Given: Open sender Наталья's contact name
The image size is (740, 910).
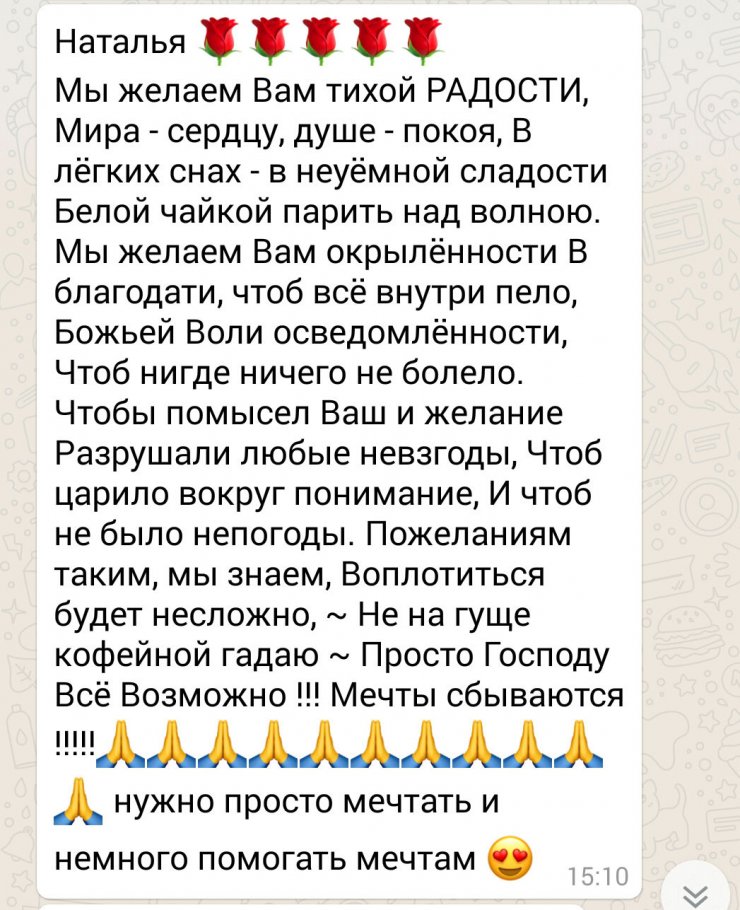Looking at the screenshot, I should pyautogui.click(x=119, y=41).
